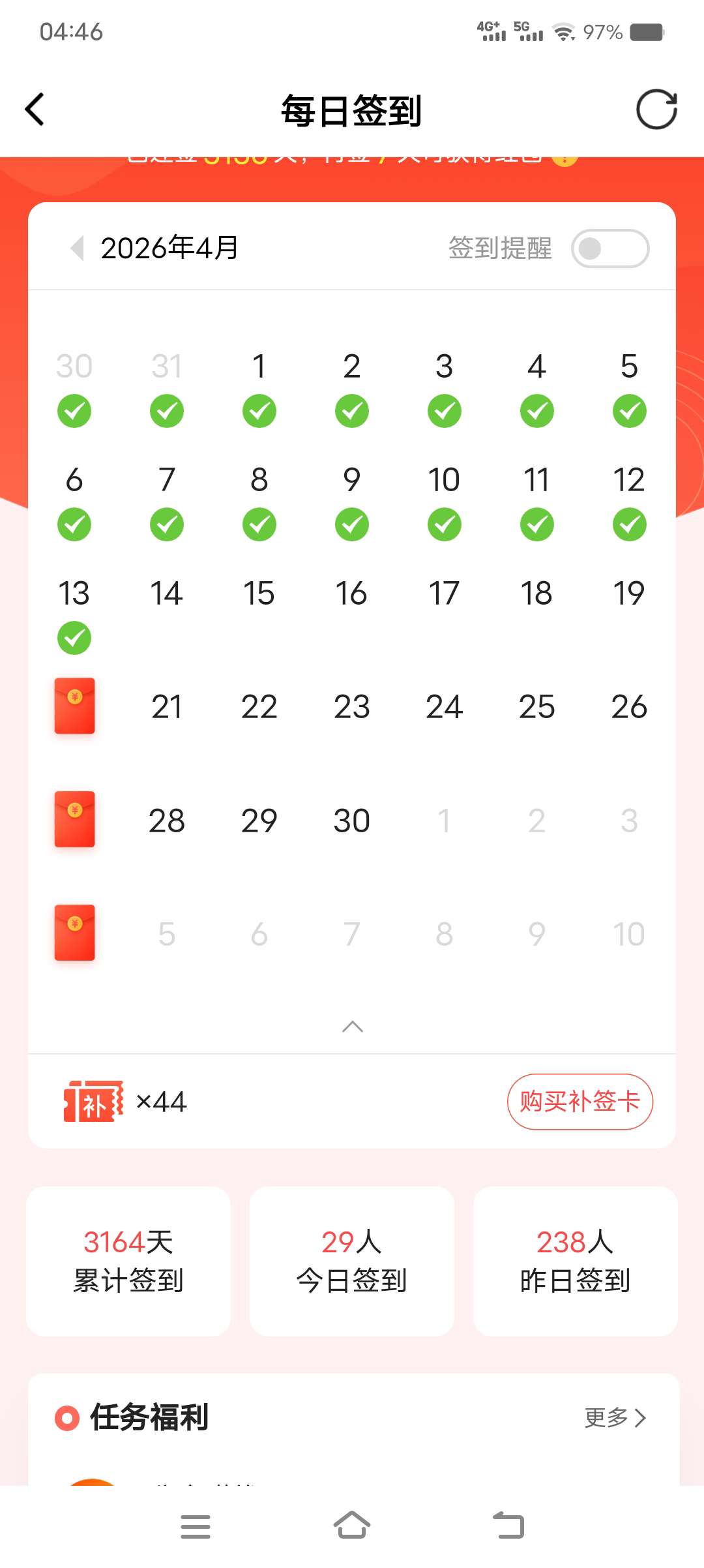Go to the previous month in calendar
The width and height of the screenshot is (704, 1568).
tap(78, 248)
